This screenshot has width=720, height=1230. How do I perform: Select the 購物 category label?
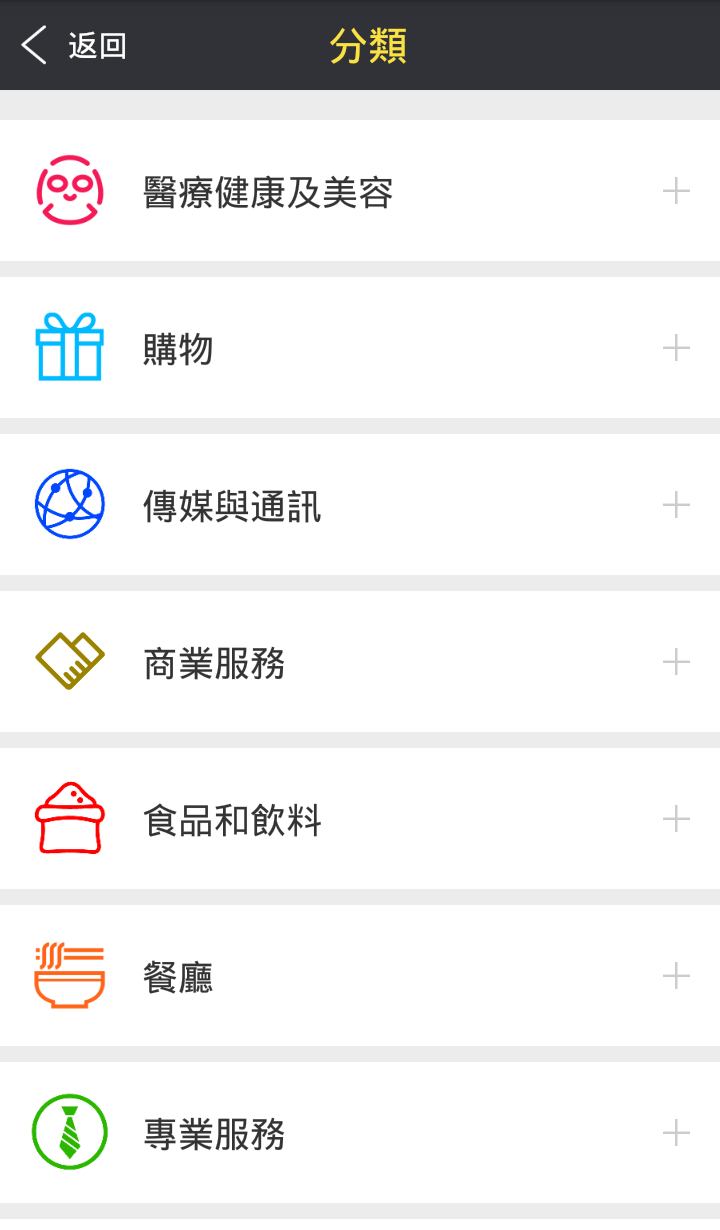pos(178,347)
